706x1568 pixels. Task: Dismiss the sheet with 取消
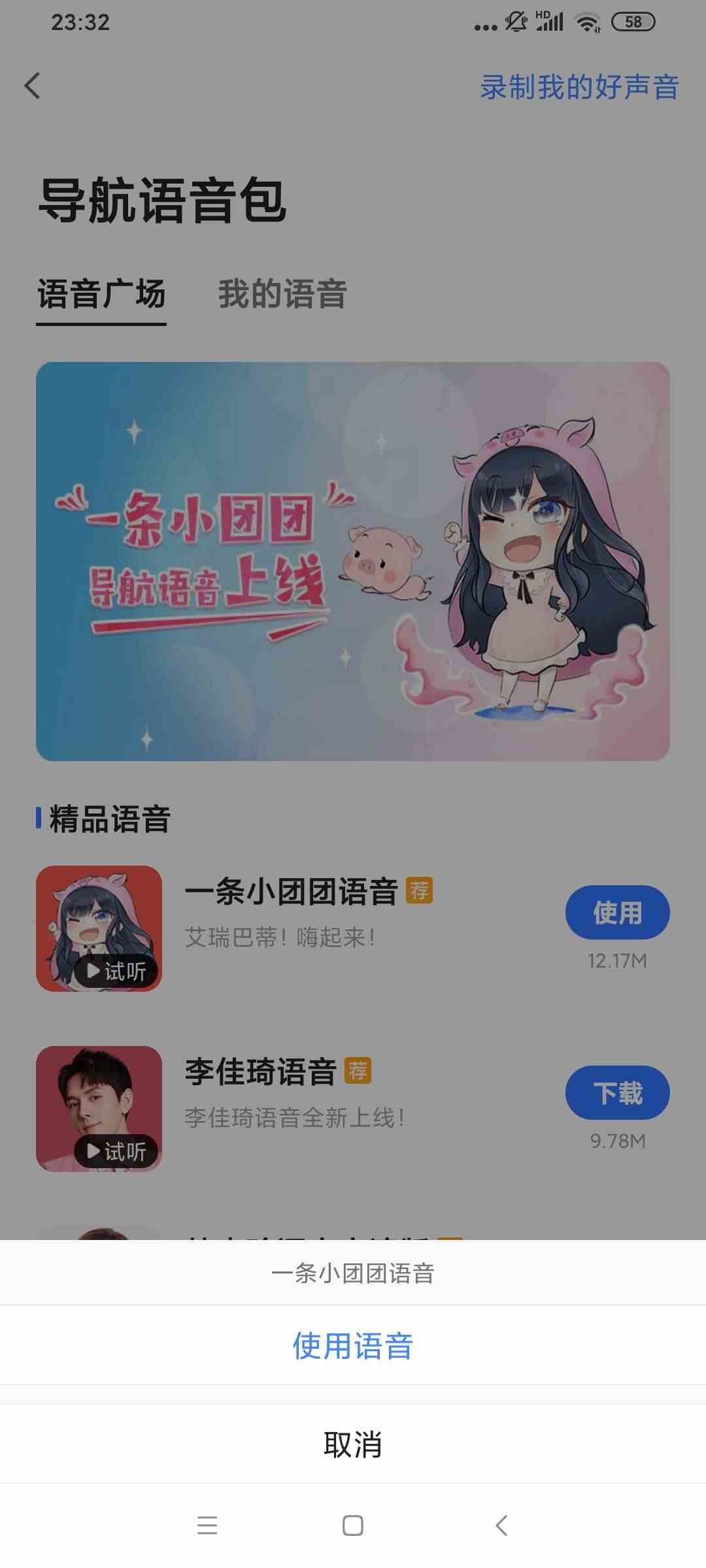[353, 1445]
